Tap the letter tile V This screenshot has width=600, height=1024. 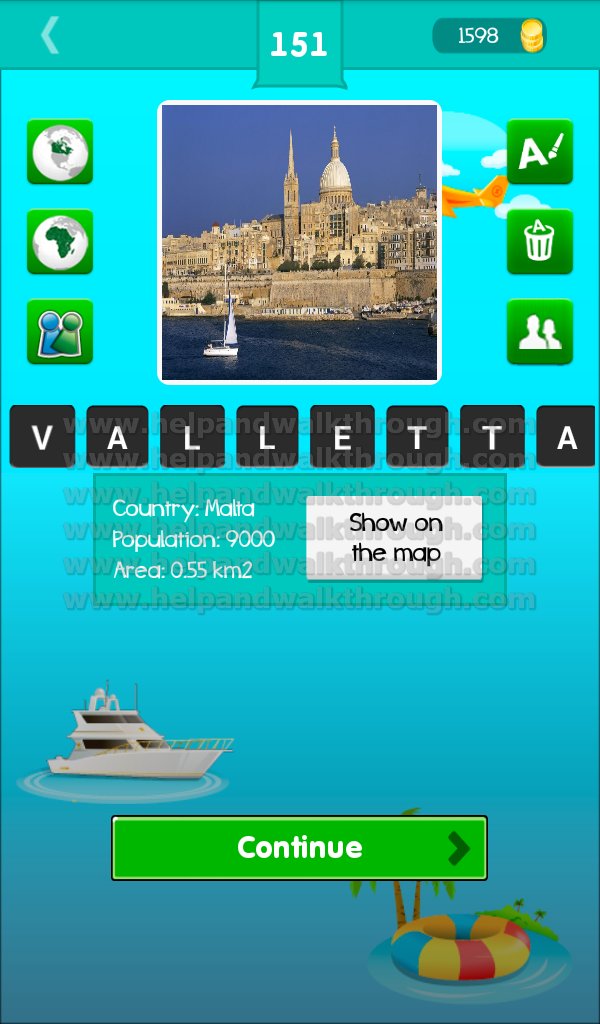tap(42, 436)
